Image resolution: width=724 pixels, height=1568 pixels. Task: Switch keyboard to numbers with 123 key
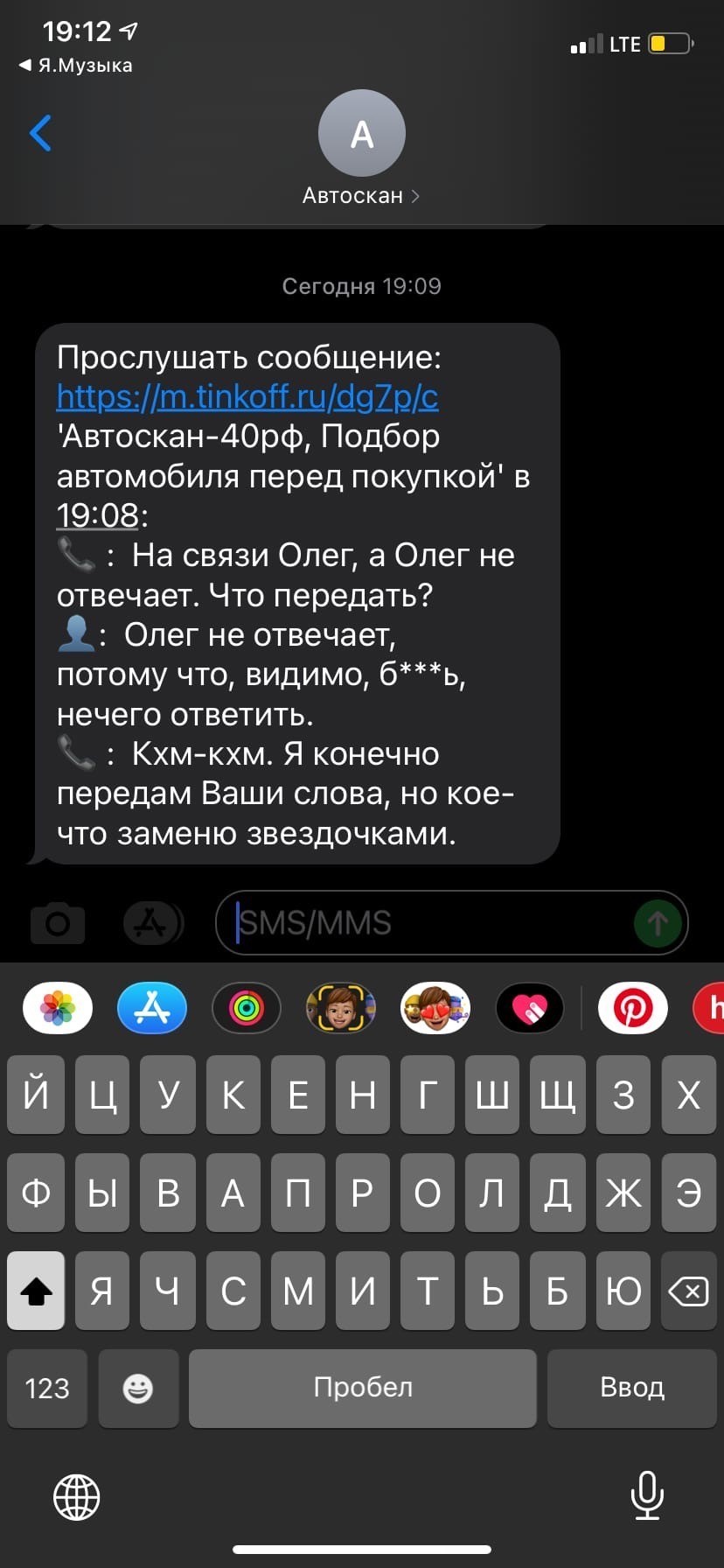pos(47,1388)
